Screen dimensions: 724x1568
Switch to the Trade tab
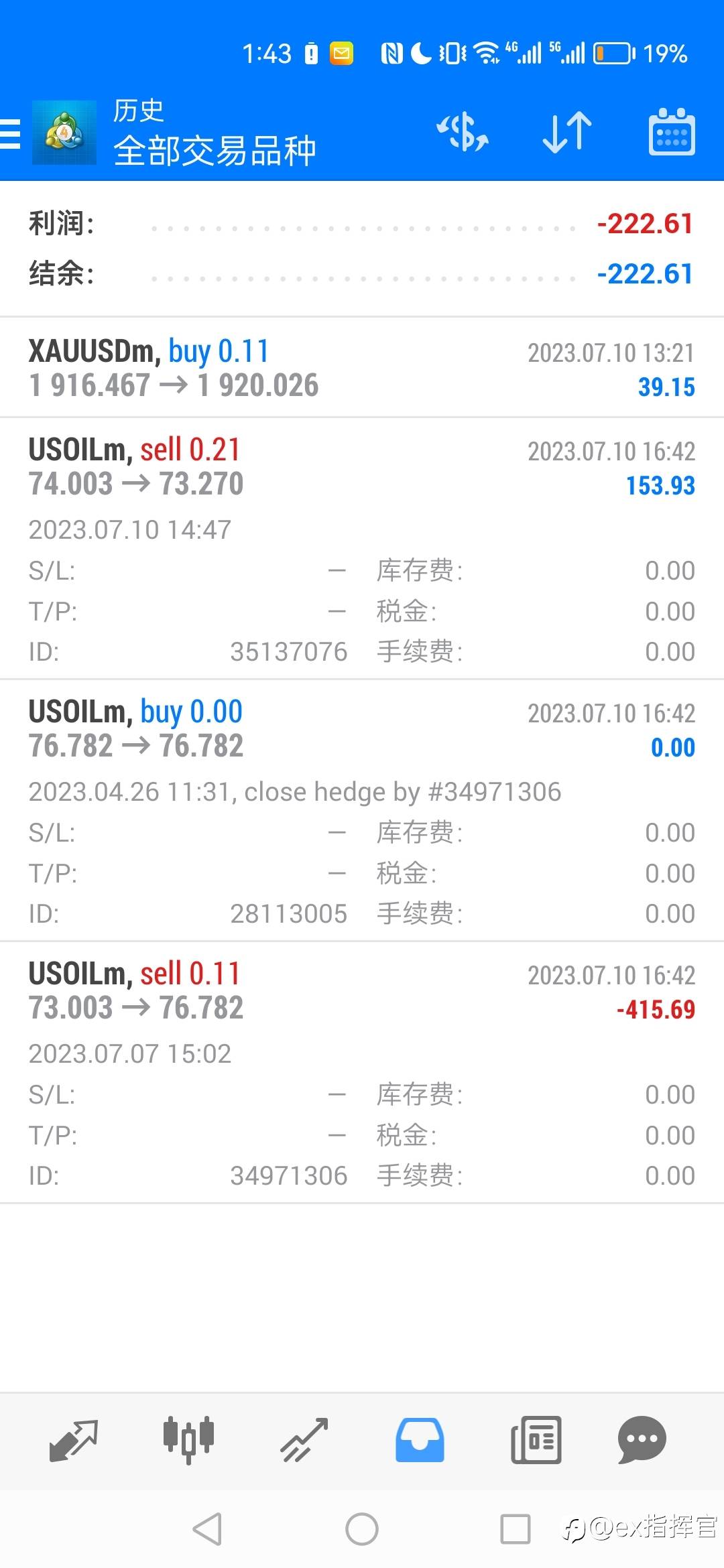[x=304, y=1440]
